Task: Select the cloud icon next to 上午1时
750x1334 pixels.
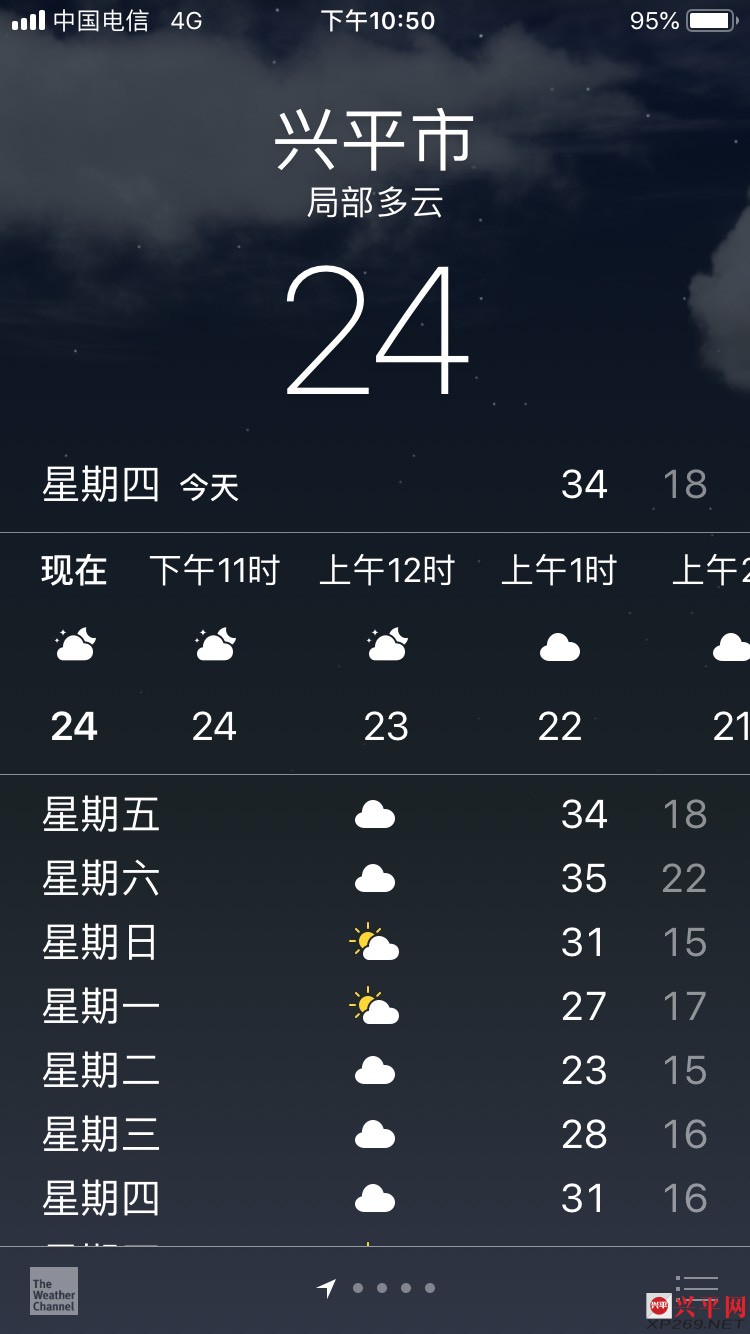Action: click(560, 645)
